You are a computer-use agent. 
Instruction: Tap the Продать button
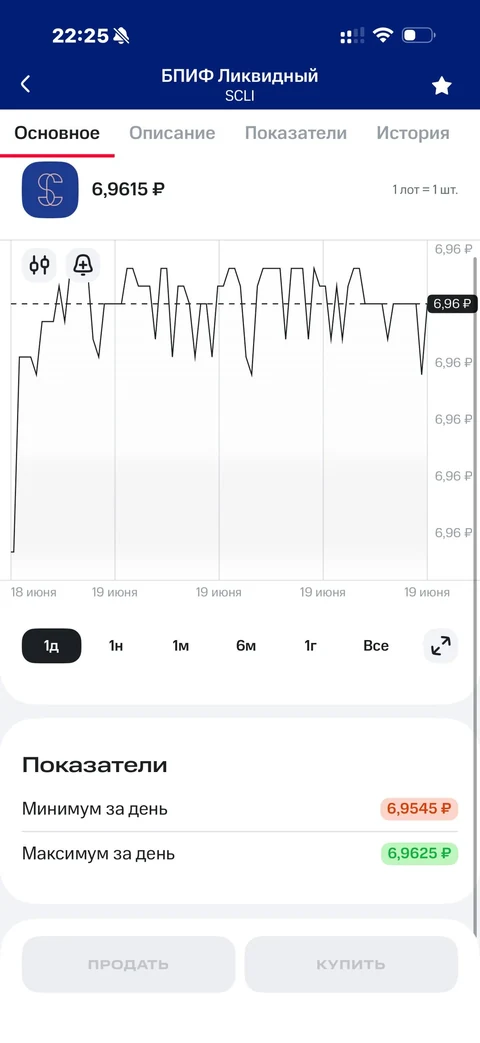pyautogui.click(x=128, y=965)
